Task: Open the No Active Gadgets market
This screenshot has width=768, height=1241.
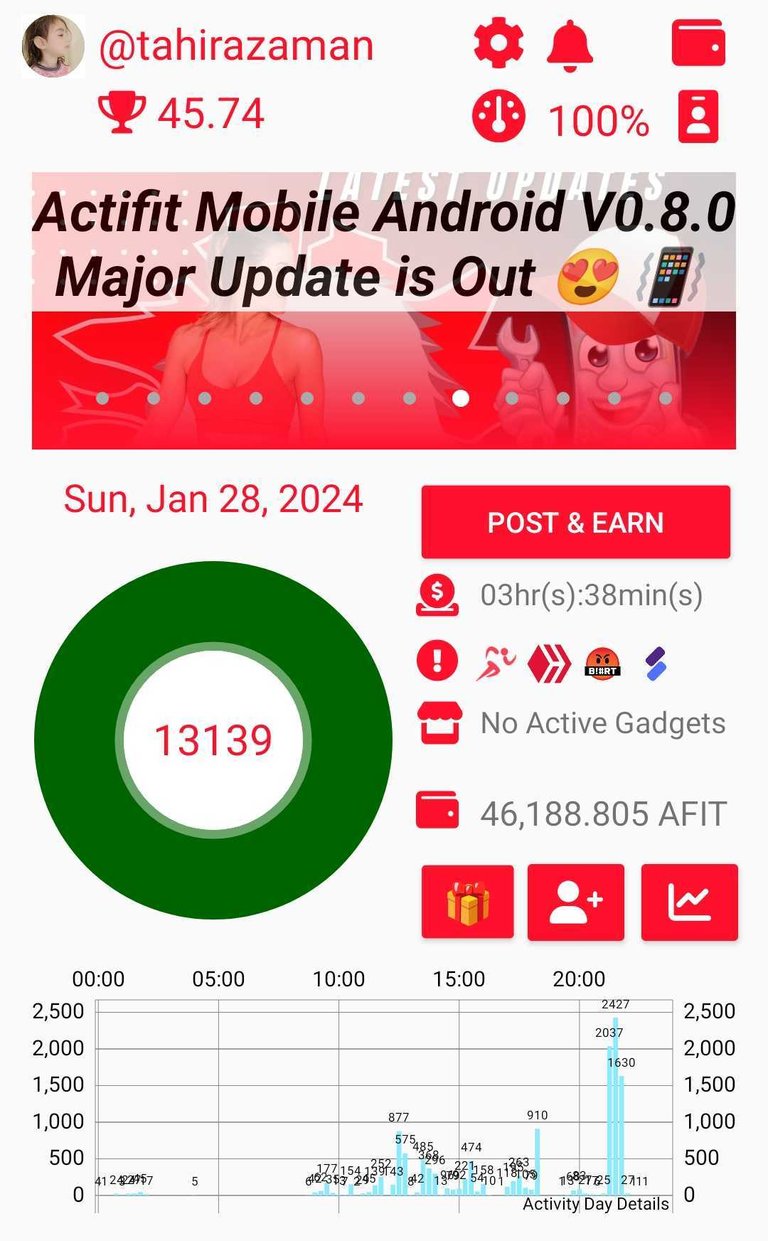Action: (x=603, y=723)
